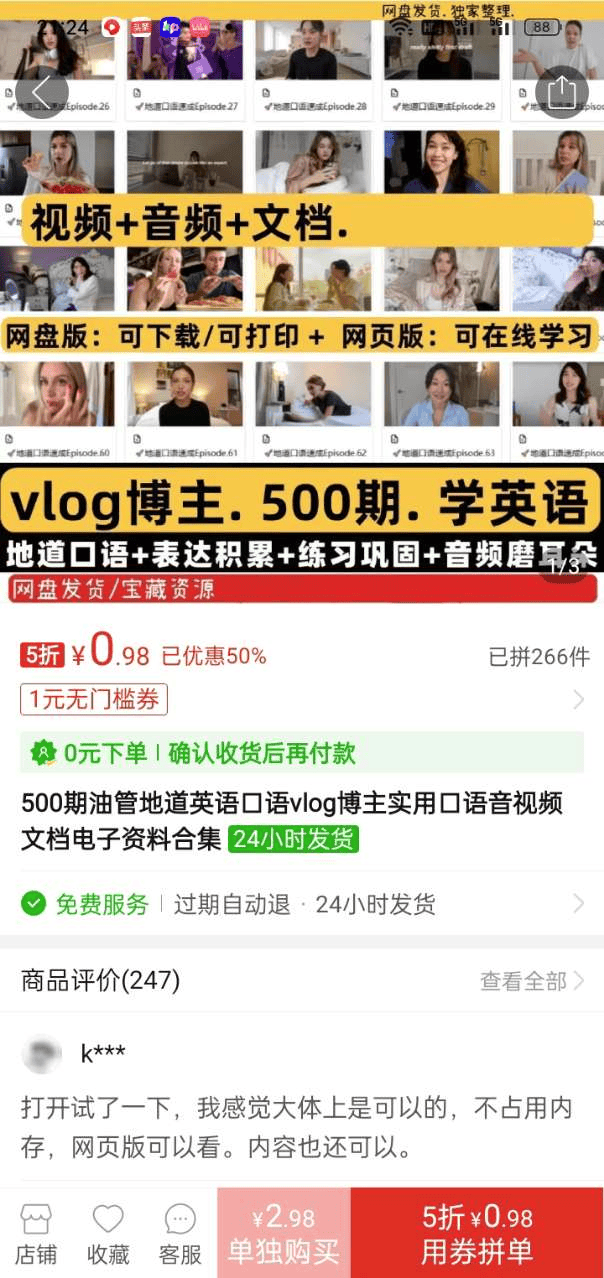Add the item to 收藏 favorites
604x1278 pixels.
click(x=108, y=1233)
